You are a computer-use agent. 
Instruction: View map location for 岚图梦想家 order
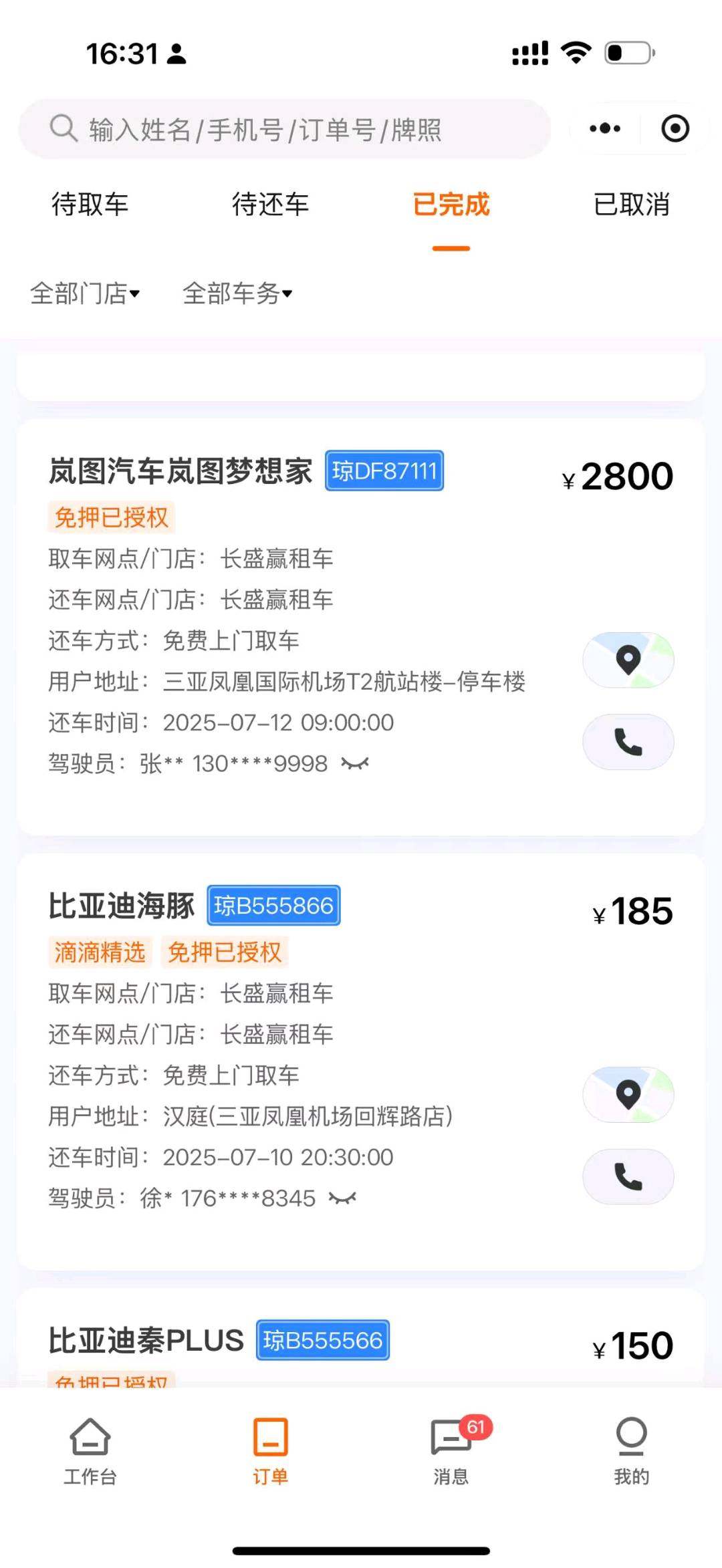pyautogui.click(x=628, y=660)
